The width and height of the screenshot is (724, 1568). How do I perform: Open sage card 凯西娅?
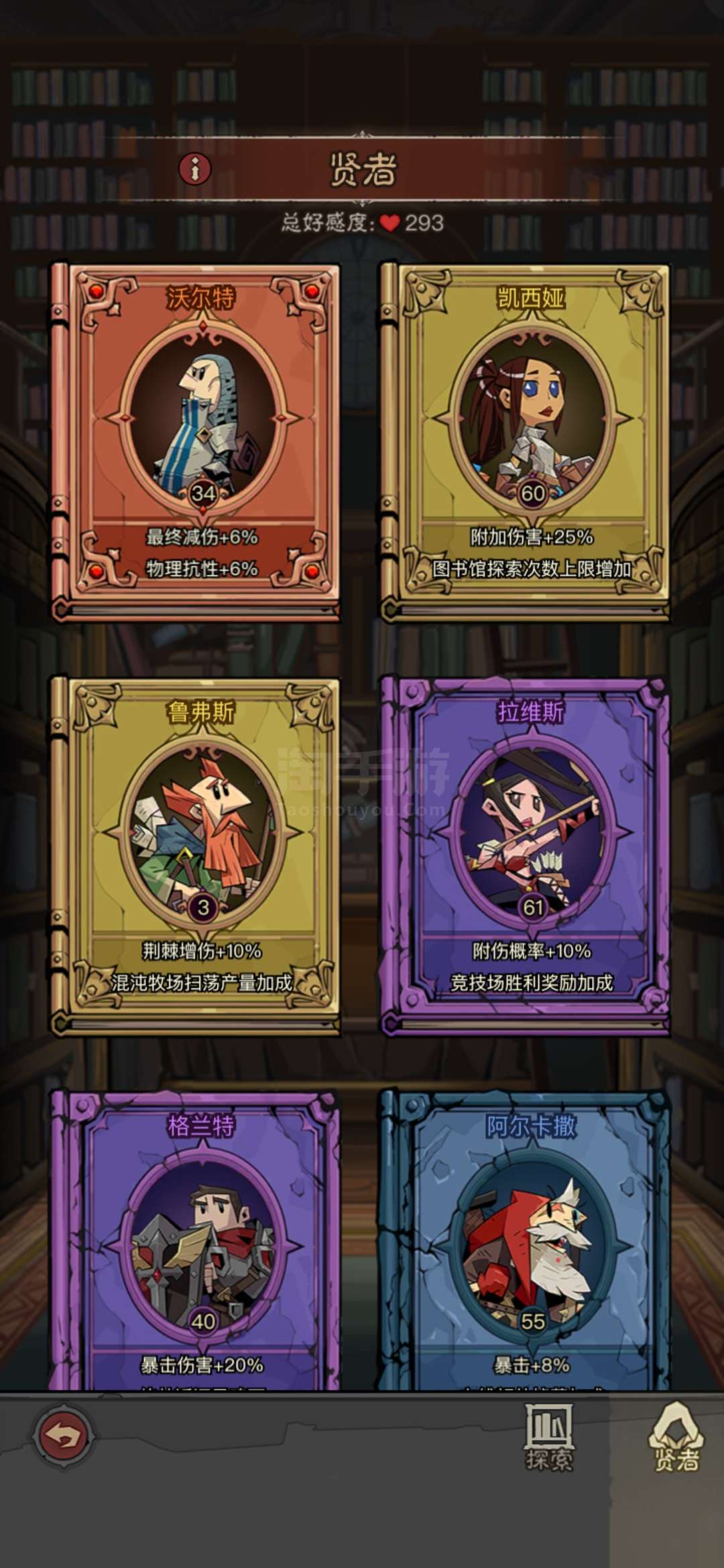click(x=525, y=442)
